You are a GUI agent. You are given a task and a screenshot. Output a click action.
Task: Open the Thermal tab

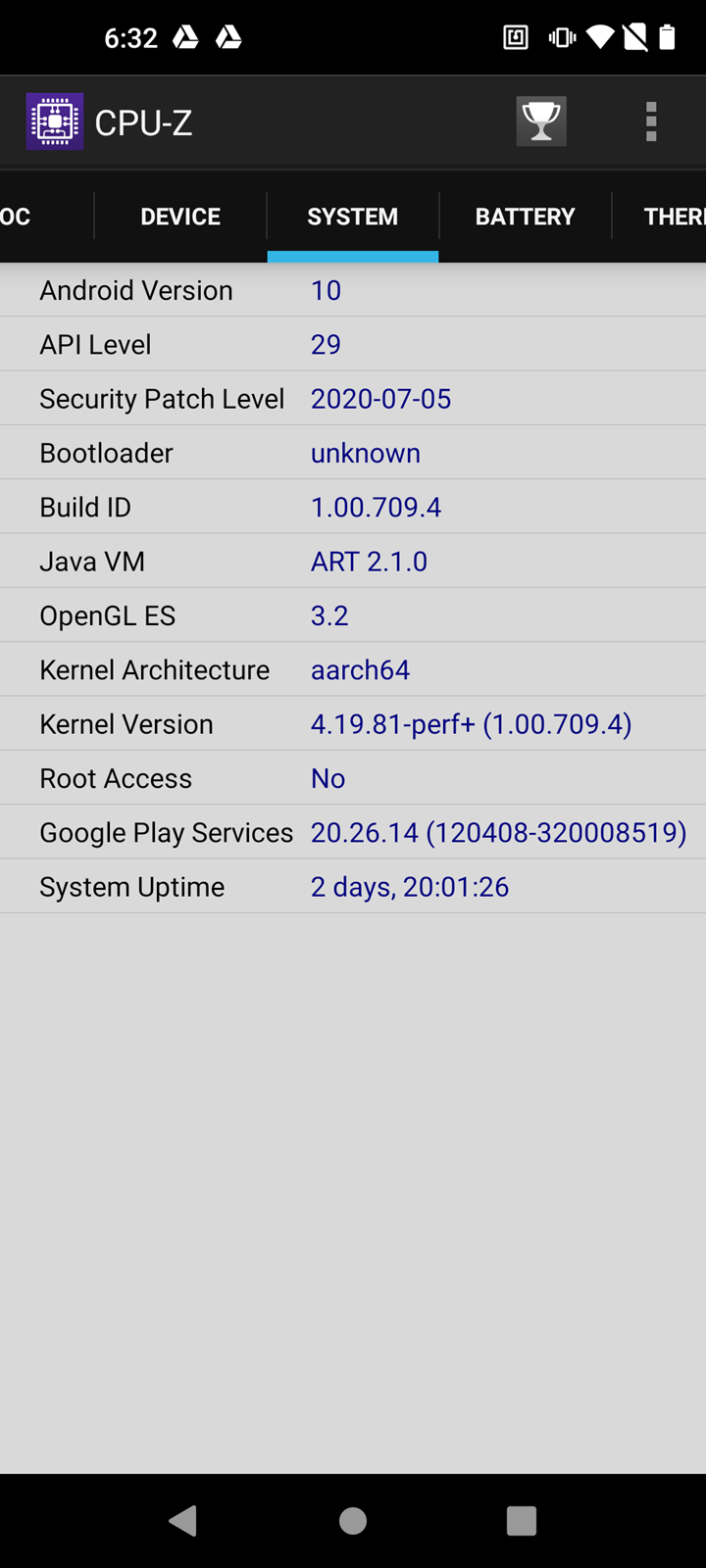[x=673, y=217]
